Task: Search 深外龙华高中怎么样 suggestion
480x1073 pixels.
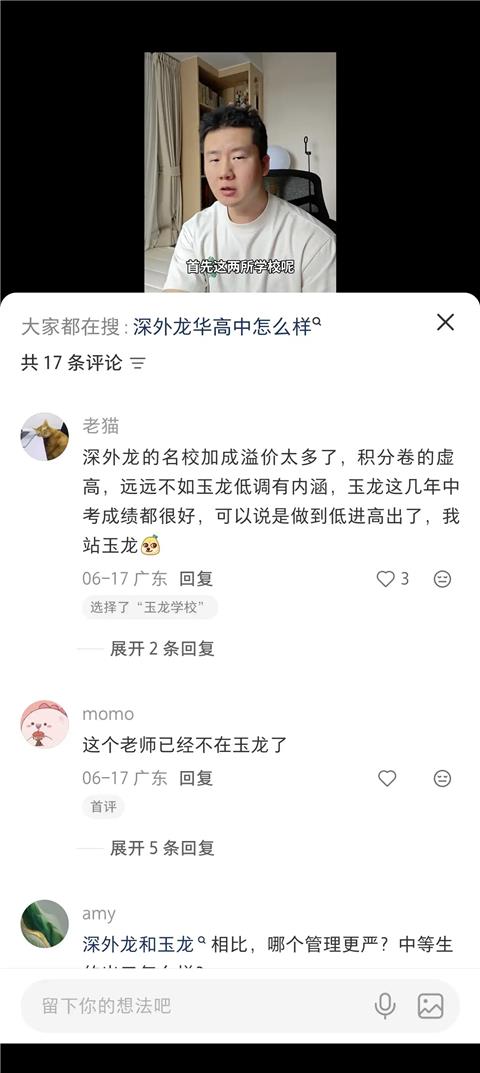Action: pyautogui.click(x=227, y=326)
